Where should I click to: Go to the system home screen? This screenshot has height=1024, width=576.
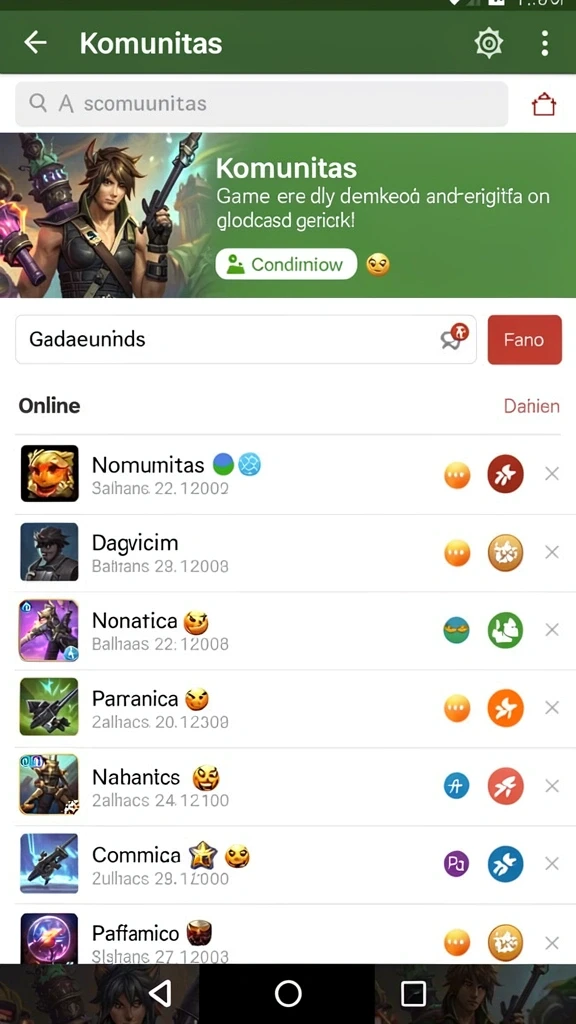tap(288, 993)
